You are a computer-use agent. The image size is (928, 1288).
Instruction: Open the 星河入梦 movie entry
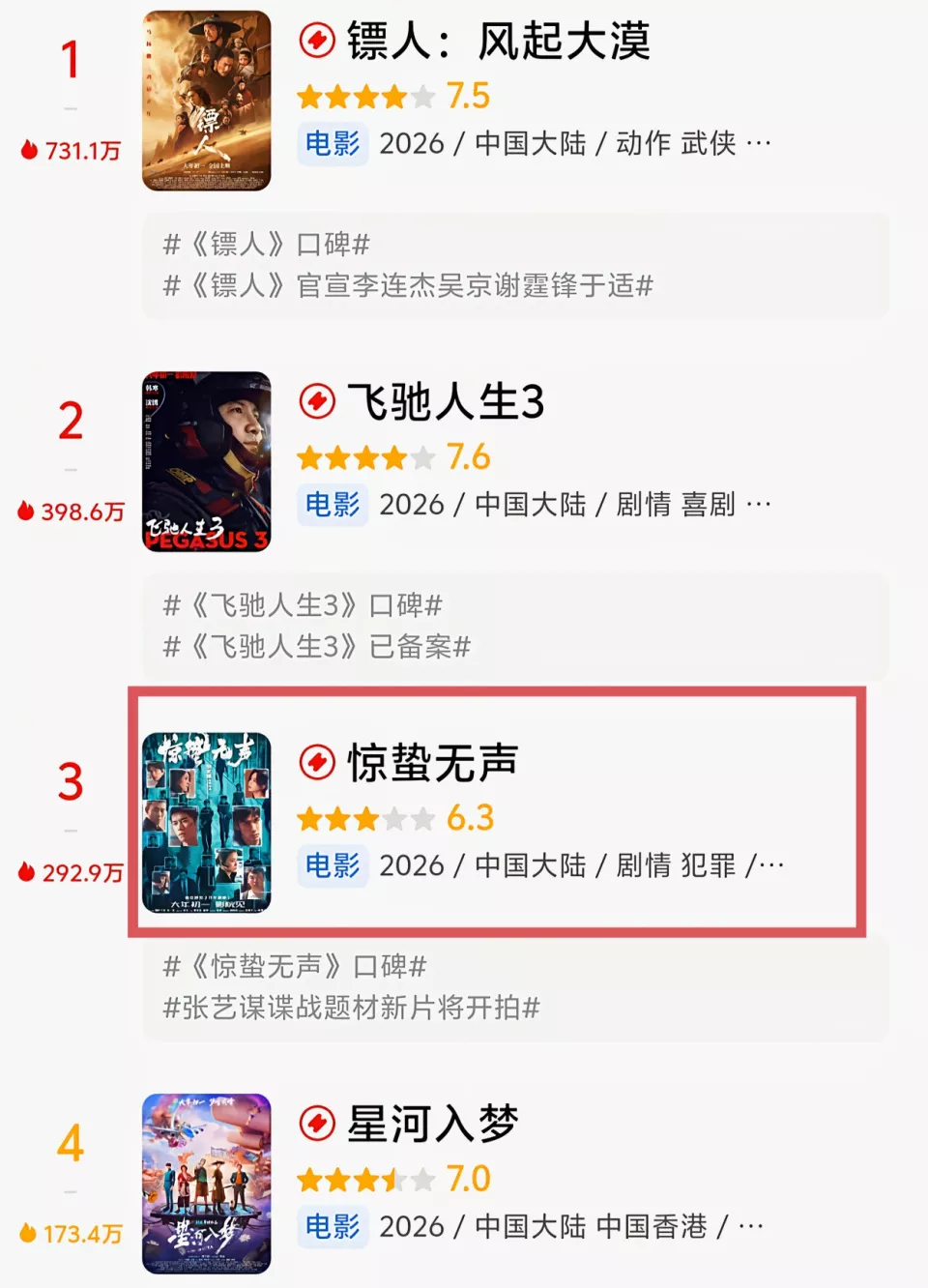pos(432,1125)
